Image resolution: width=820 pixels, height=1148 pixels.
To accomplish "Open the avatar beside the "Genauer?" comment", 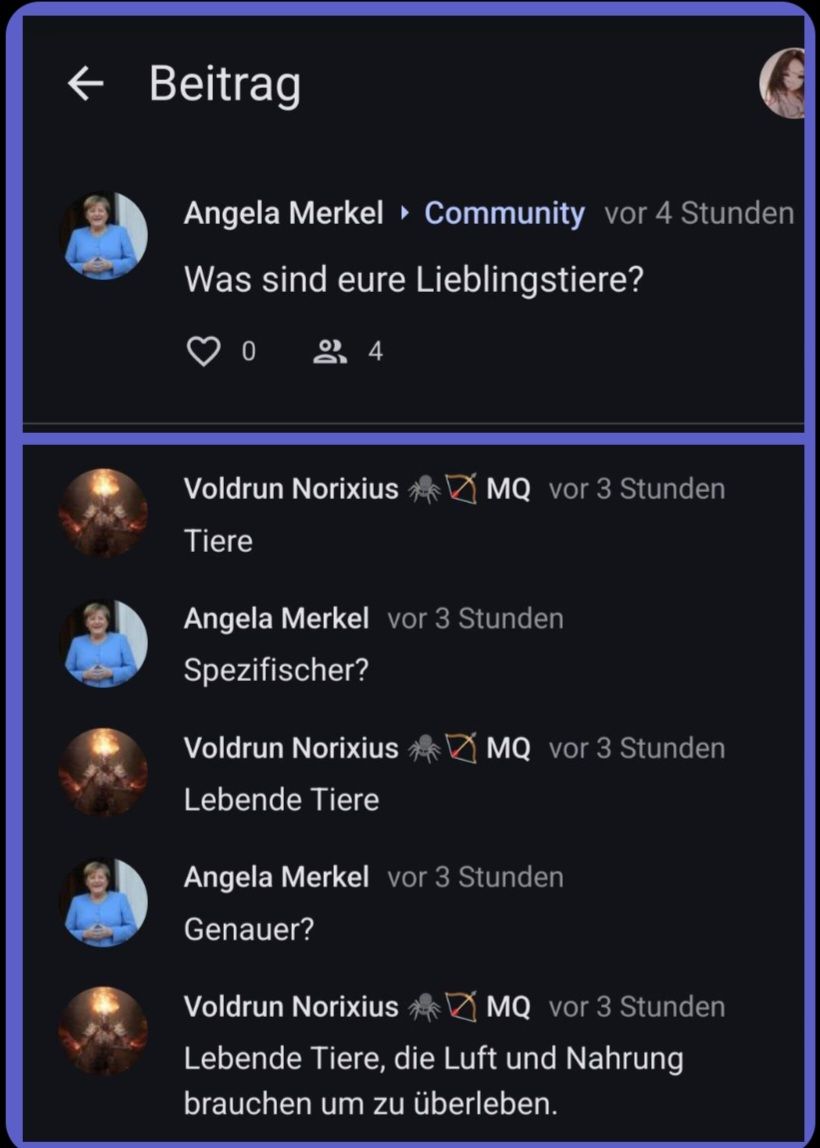I will 104,902.
